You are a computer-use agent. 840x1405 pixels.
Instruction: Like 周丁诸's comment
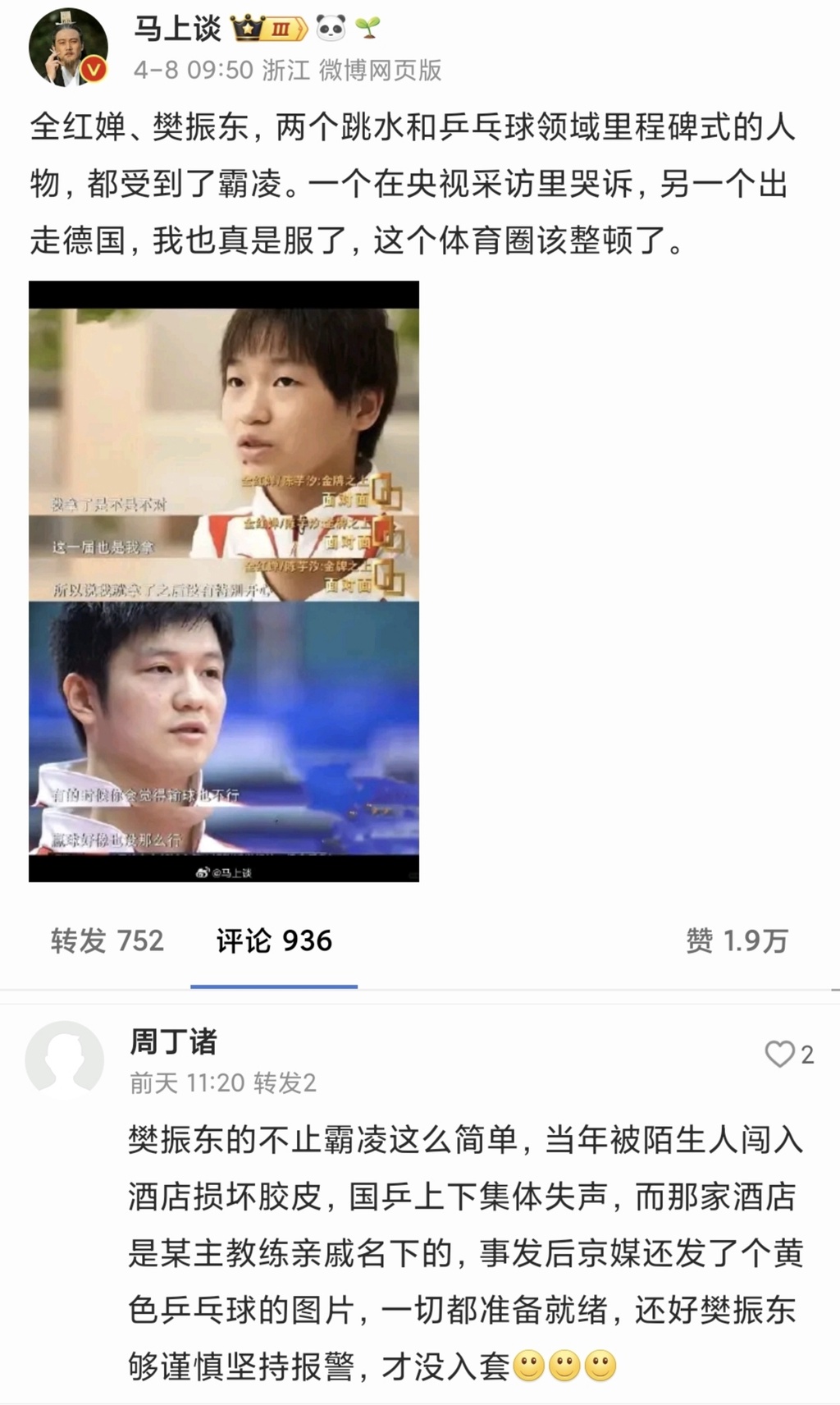tap(780, 1055)
